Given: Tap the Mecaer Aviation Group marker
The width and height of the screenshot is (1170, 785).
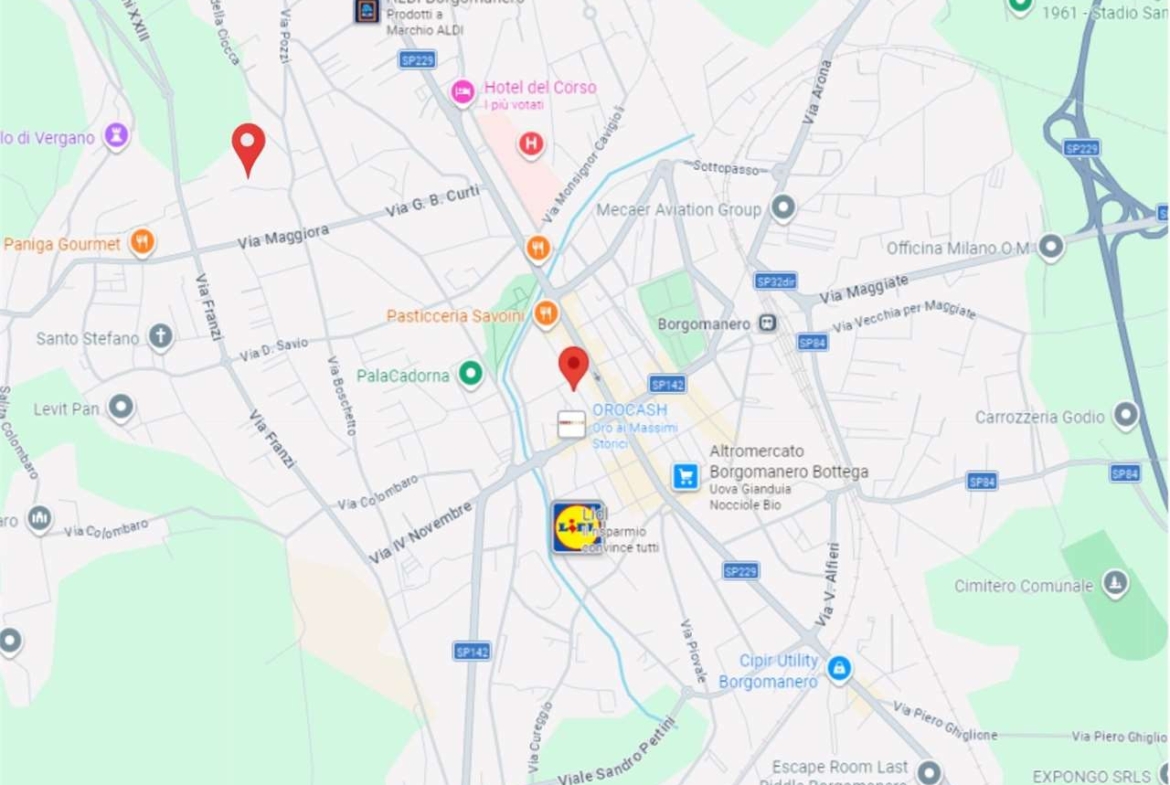Looking at the screenshot, I should [783, 208].
